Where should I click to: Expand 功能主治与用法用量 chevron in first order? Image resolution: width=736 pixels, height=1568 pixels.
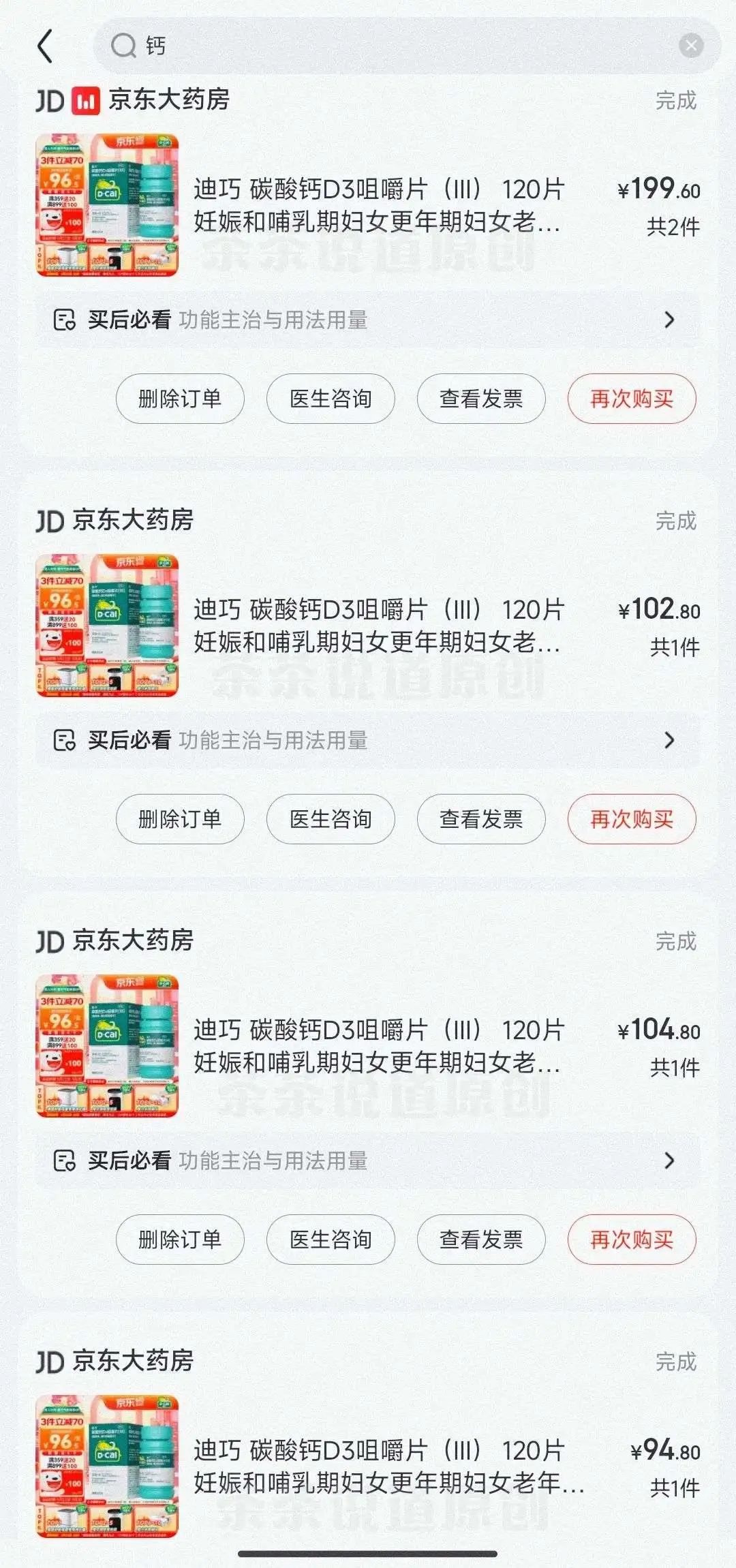[x=671, y=318]
